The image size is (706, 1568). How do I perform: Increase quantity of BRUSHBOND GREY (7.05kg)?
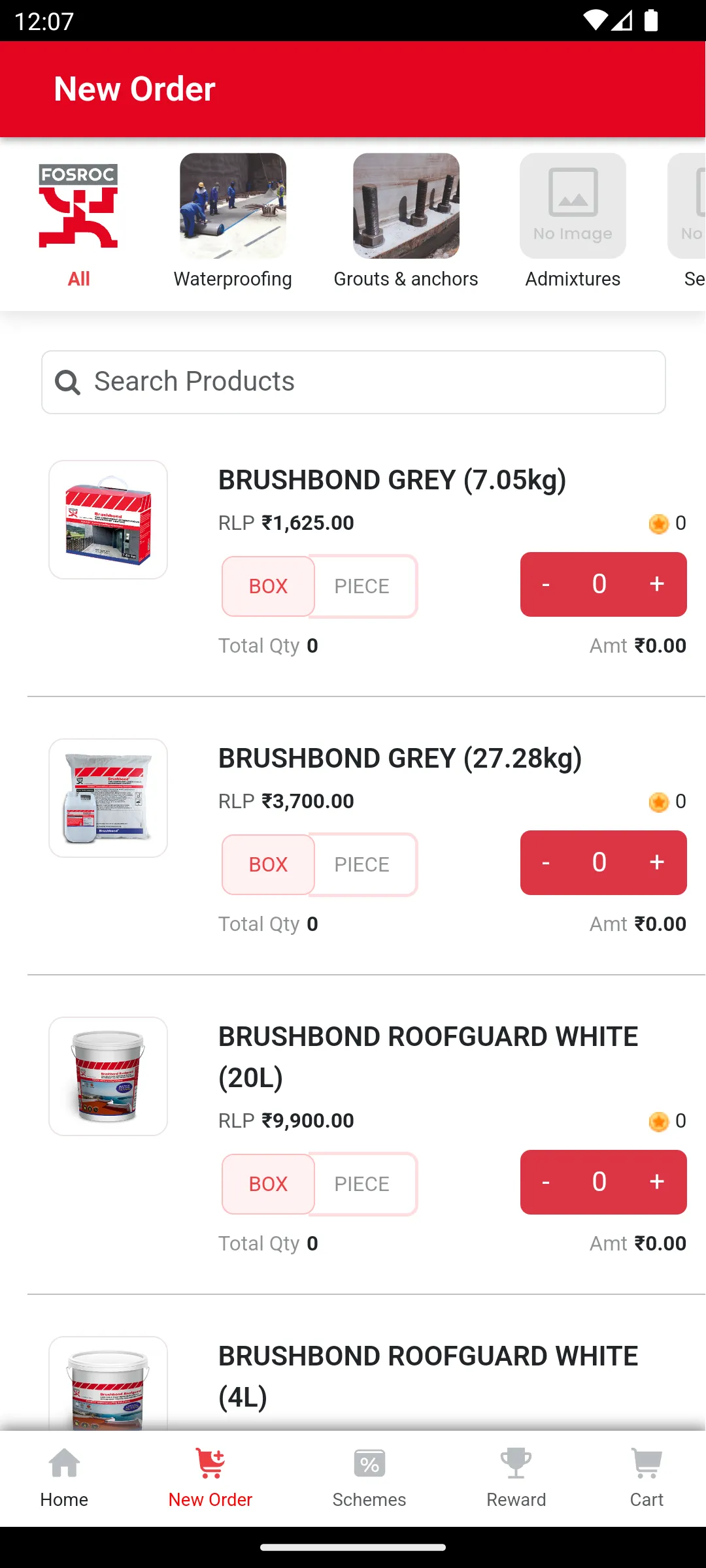click(657, 584)
